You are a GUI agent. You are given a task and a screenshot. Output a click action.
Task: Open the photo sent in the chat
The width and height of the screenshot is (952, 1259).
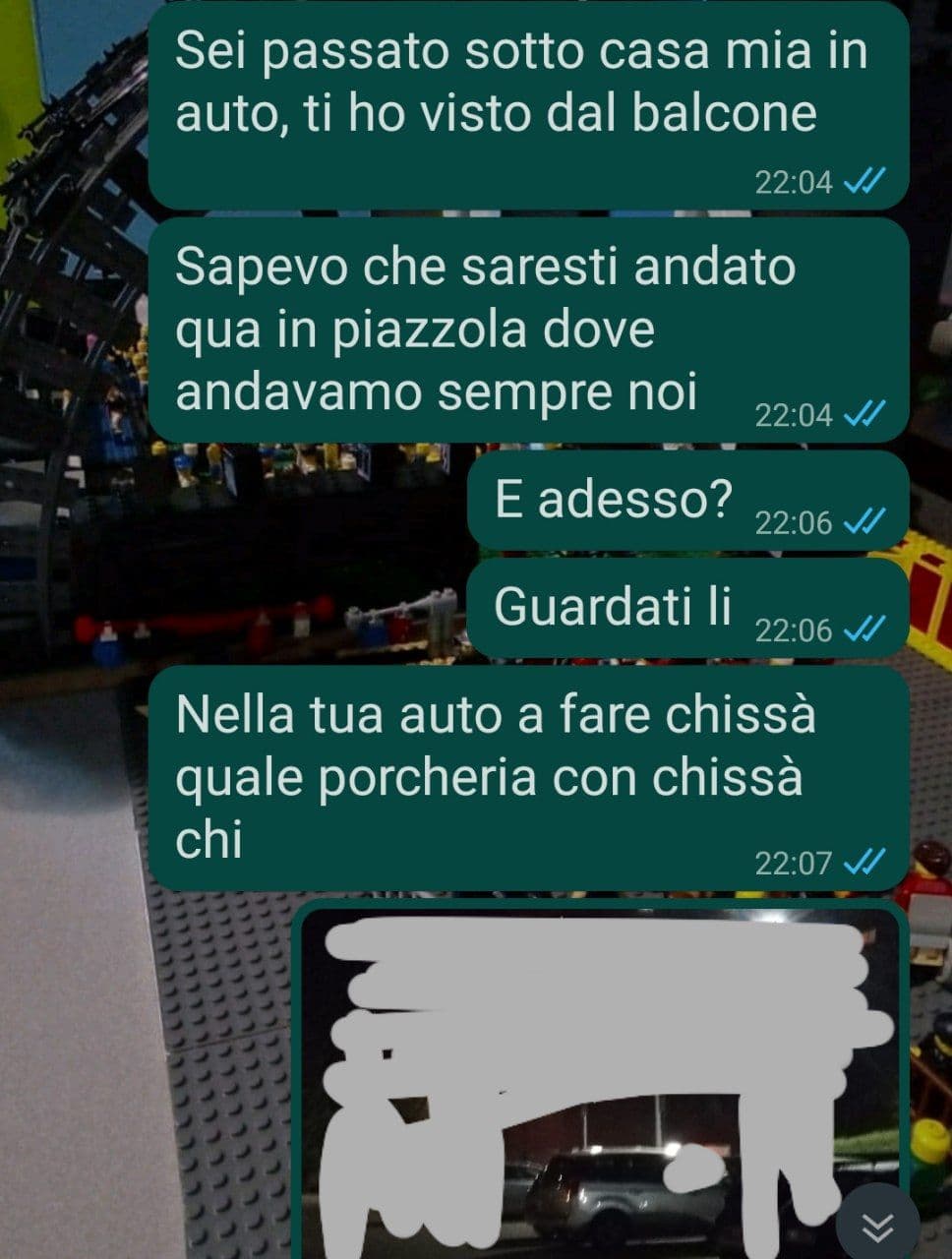click(x=598, y=1082)
